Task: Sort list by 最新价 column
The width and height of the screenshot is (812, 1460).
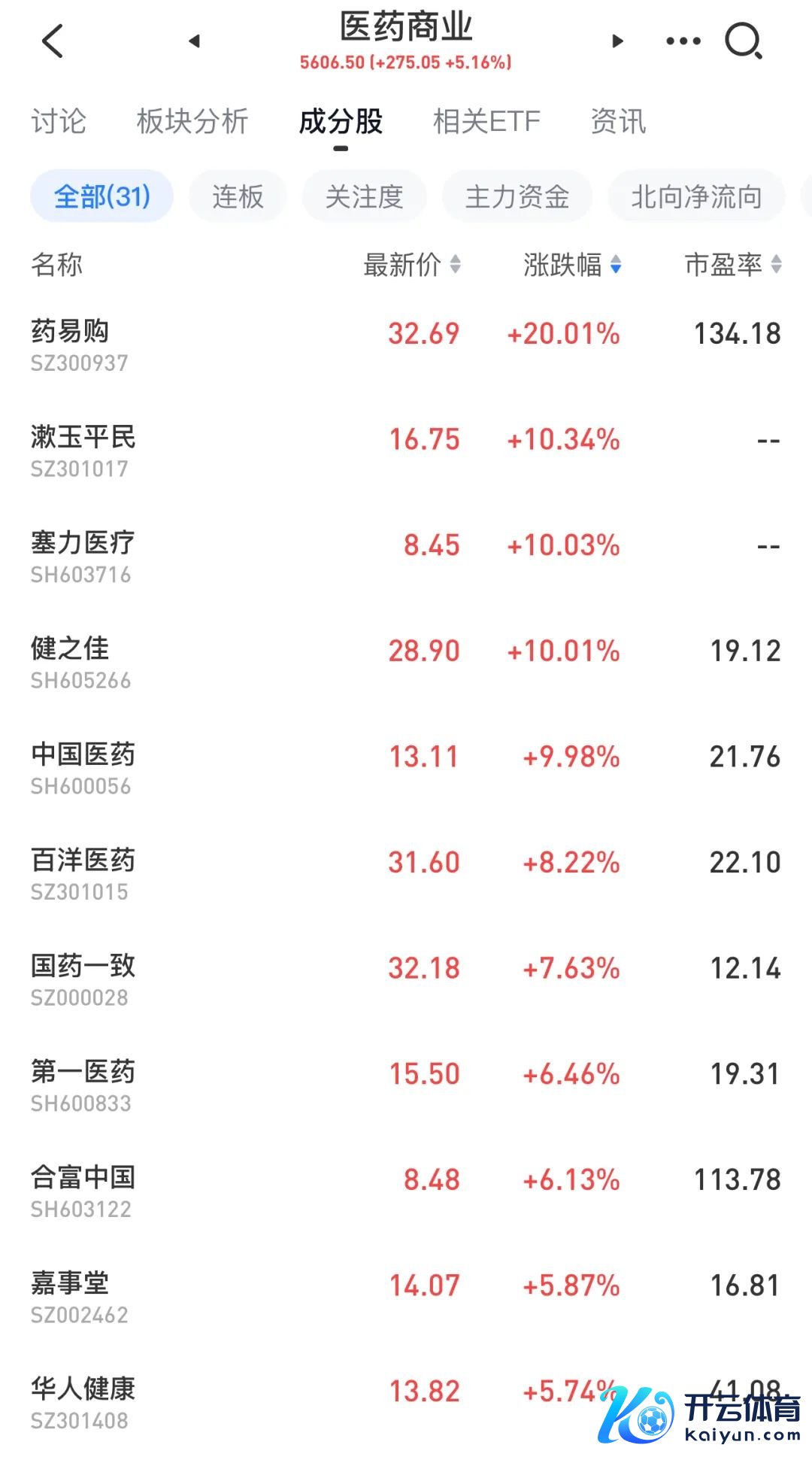Action: click(412, 265)
